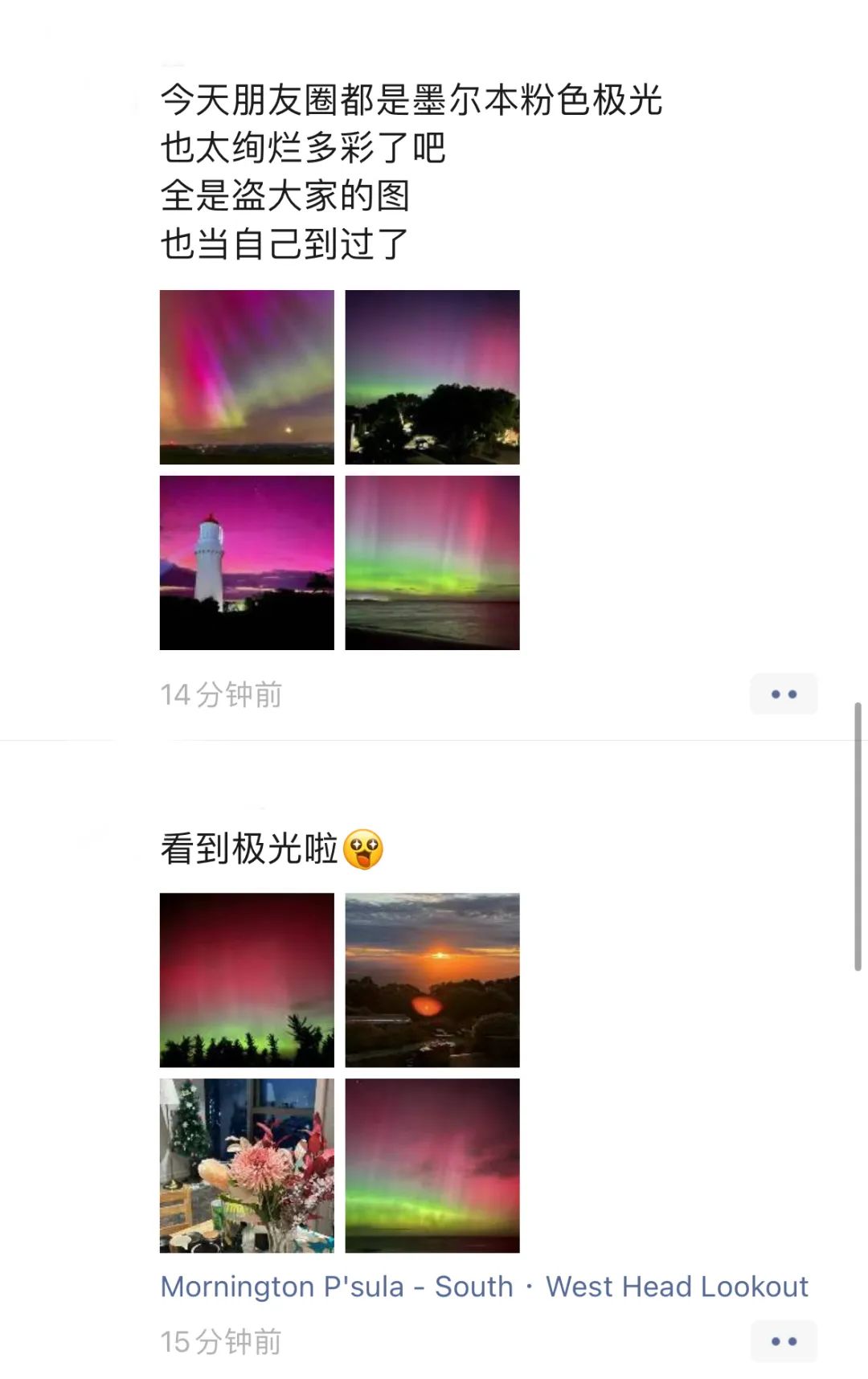The height and width of the screenshot is (1379, 868).
Task: Open the flower bouquet photo
Action: 247,1165
